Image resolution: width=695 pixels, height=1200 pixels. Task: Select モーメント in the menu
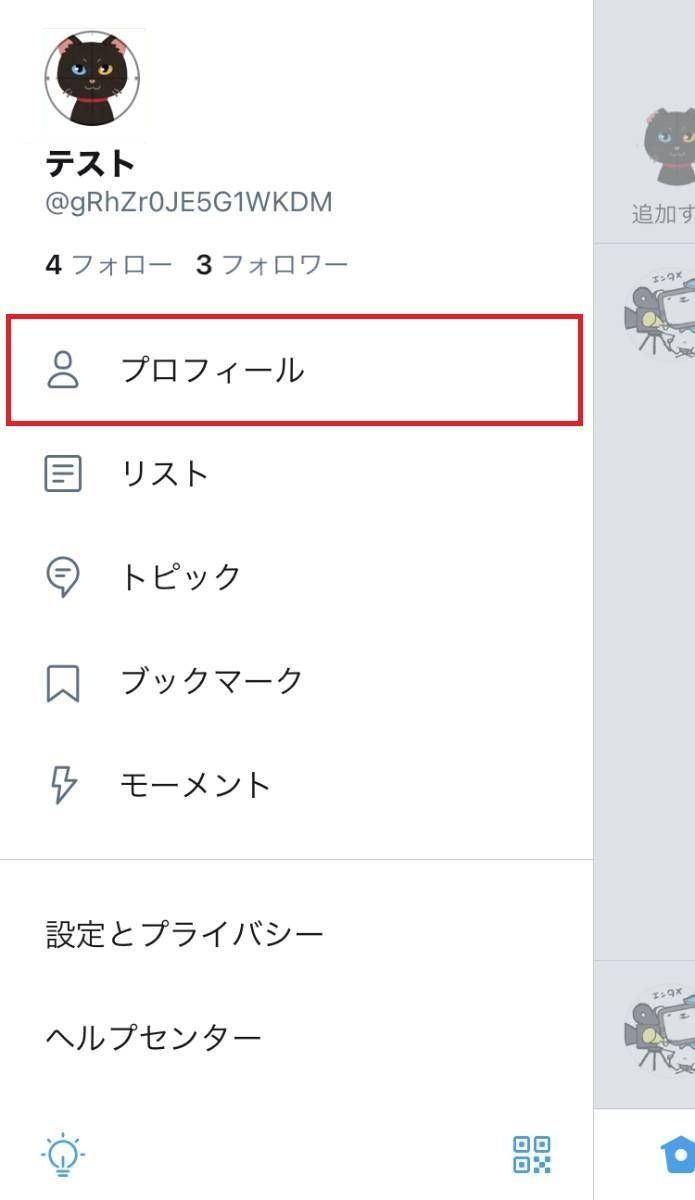coord(296,785)
